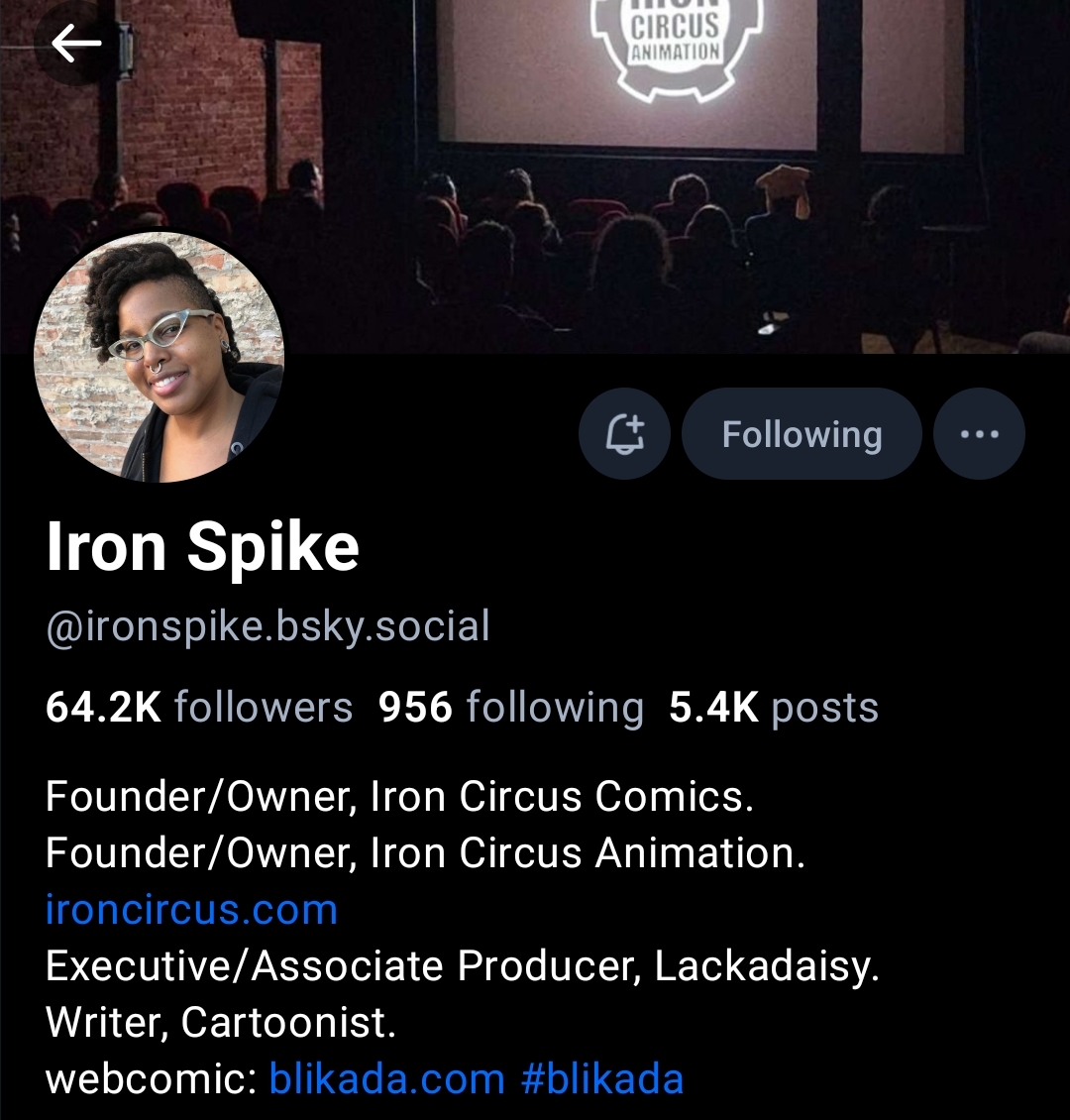
Task: Open the ironcircus.com link
Action: (191, 910)
